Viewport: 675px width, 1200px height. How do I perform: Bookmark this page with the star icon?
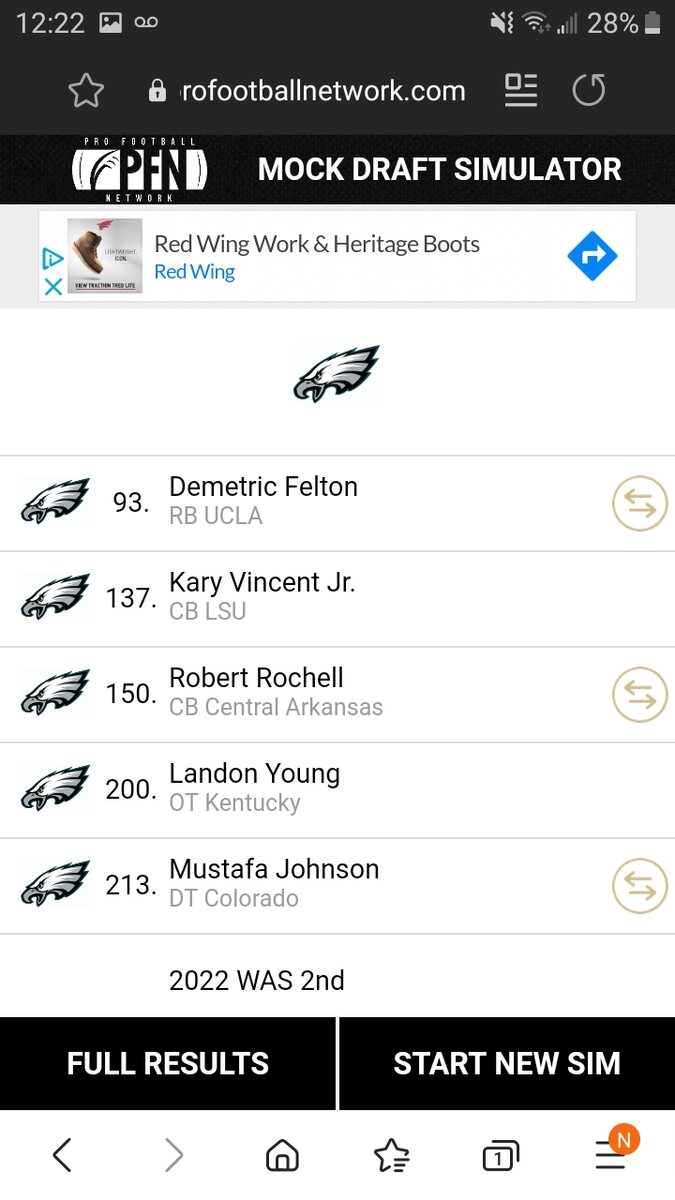point(86,91)
